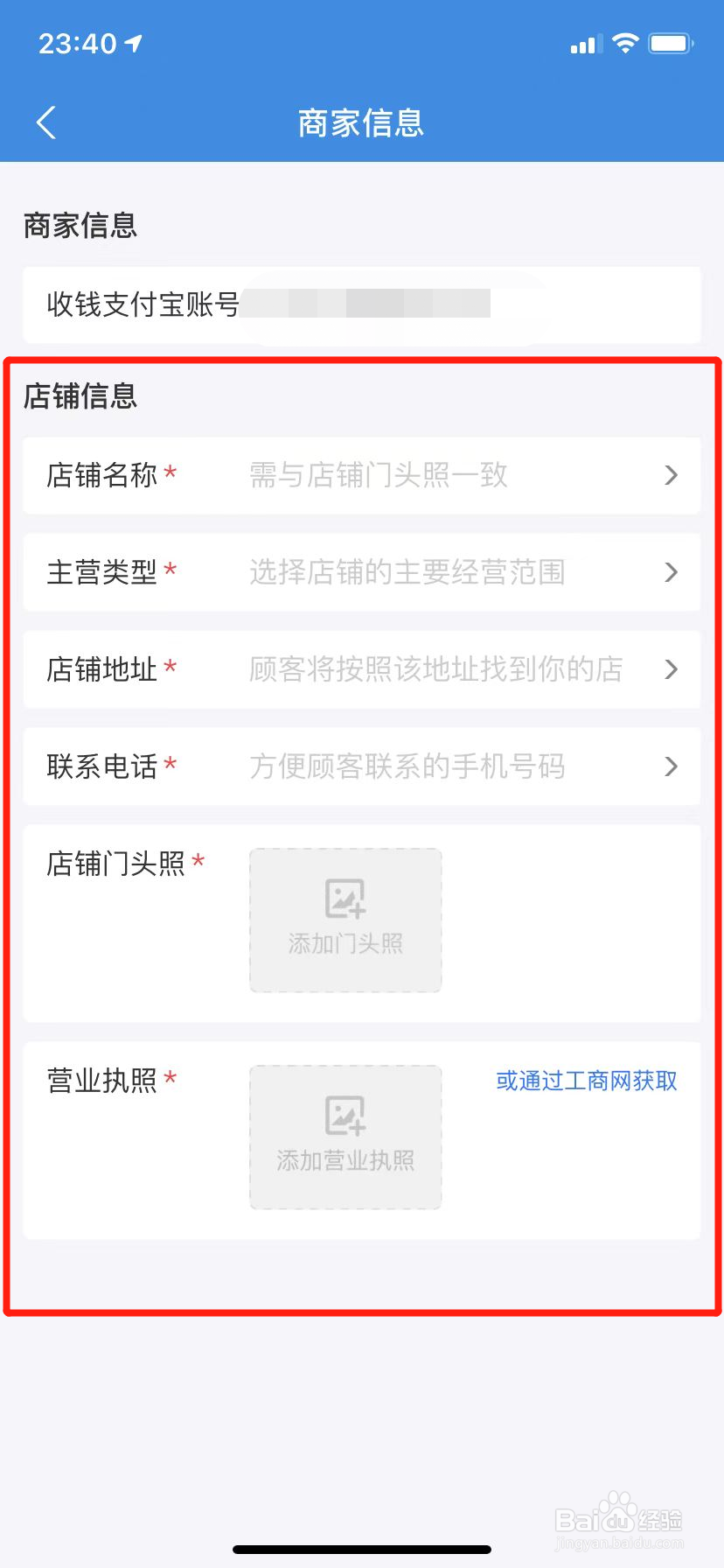
Task: Tap the placeholder text 需与店铺门头照一致
Action: point(378,475)
